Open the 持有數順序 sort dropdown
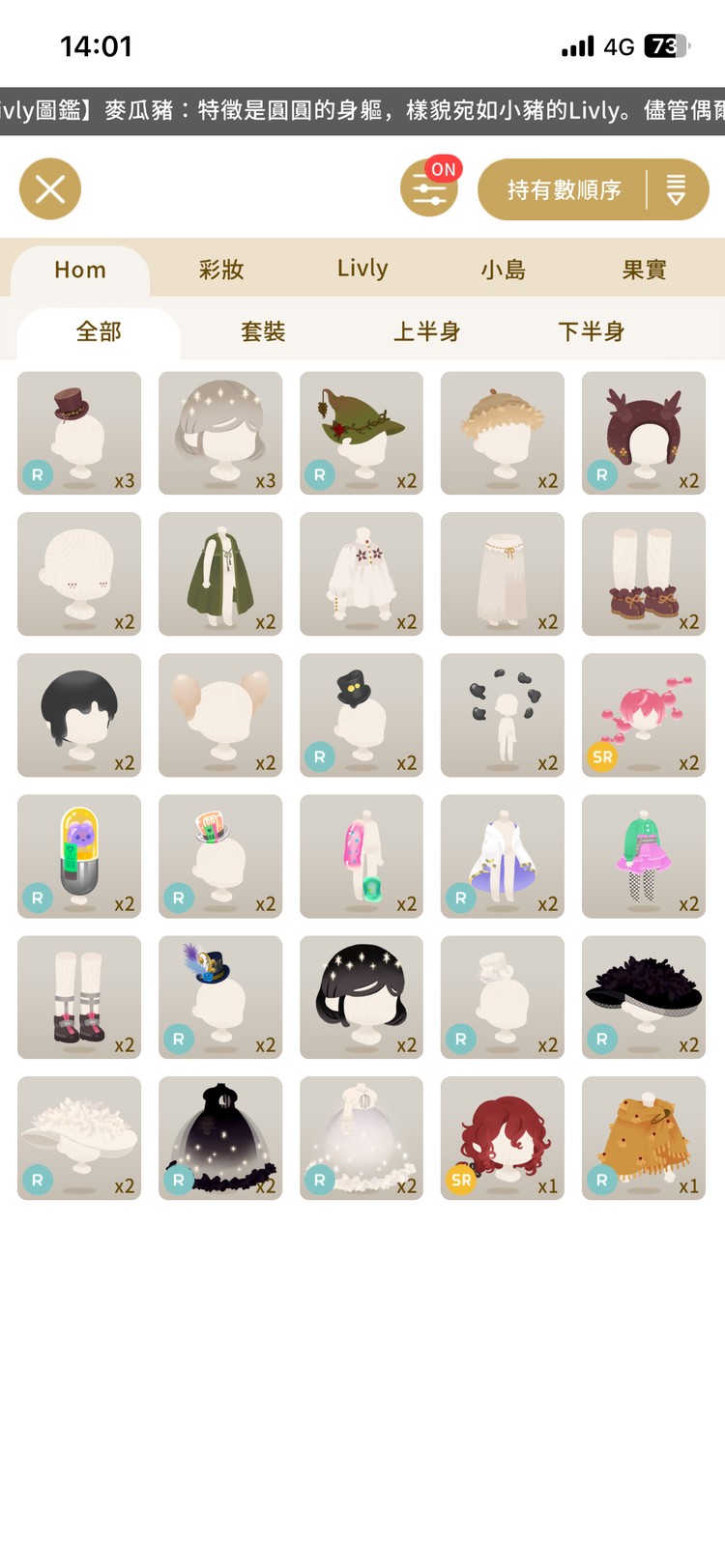The height and width of the screenshot is (1568, 725). [x=593, y=189]
